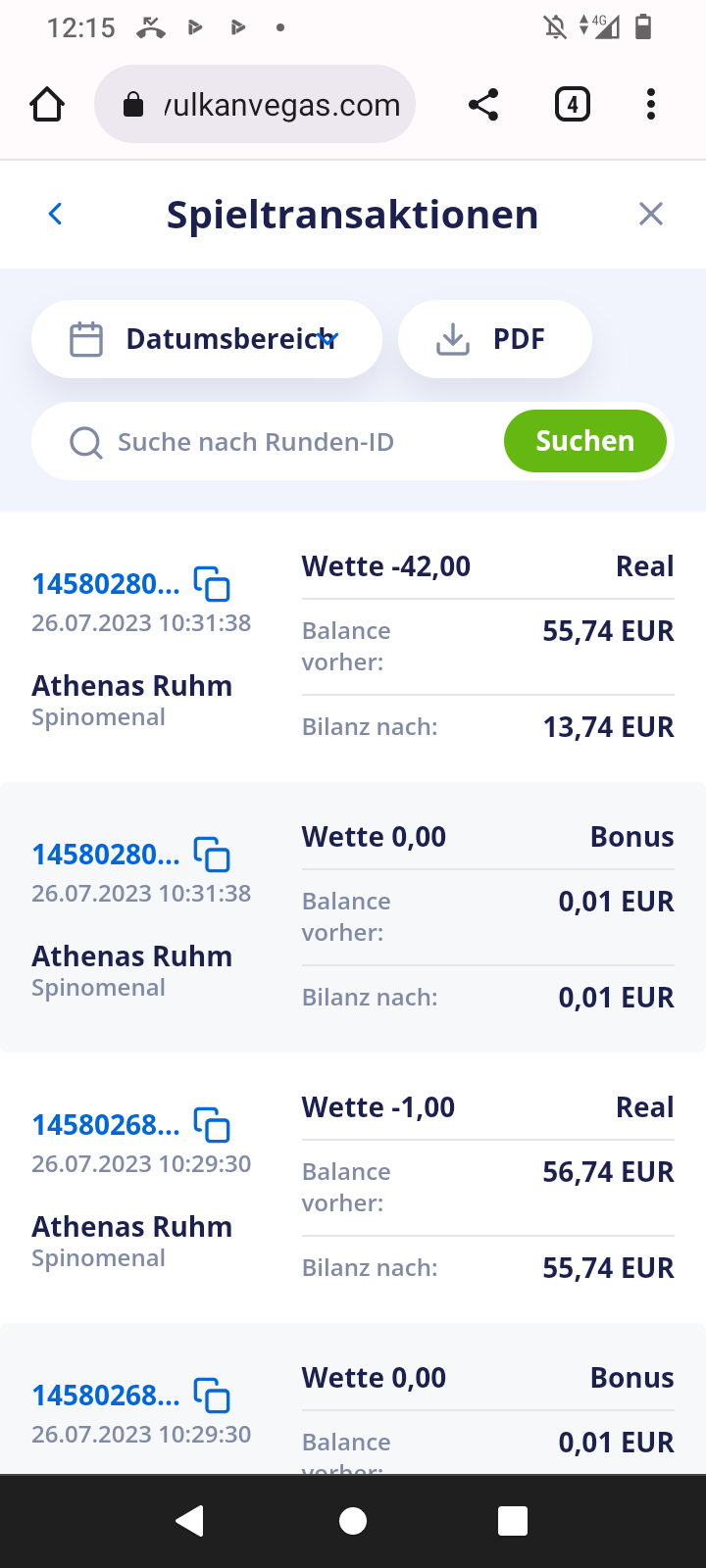Share this page from the browser toolbar
Screen dimensions: 706x1568
pyautogui.click(x=482, y=104)
